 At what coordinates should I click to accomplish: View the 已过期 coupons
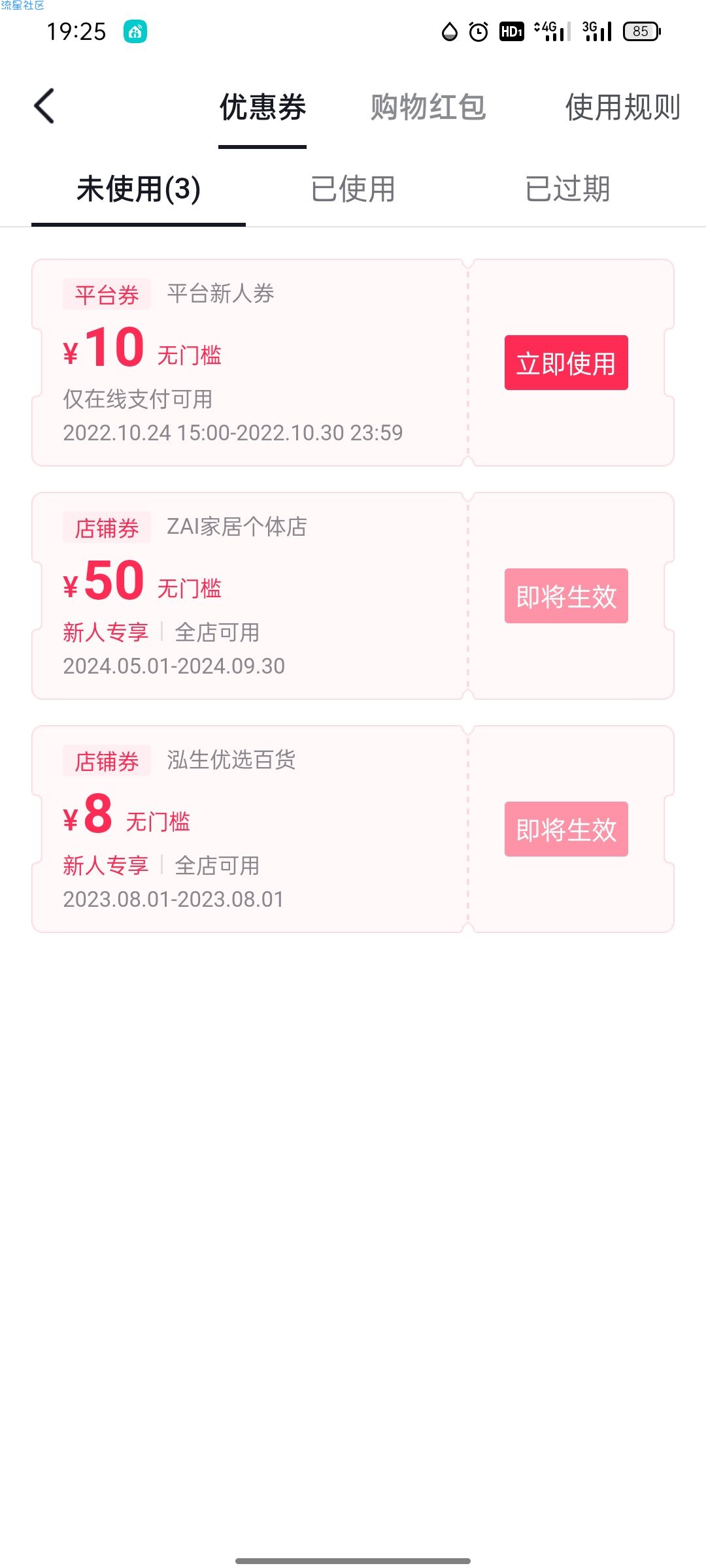[567, 189]
